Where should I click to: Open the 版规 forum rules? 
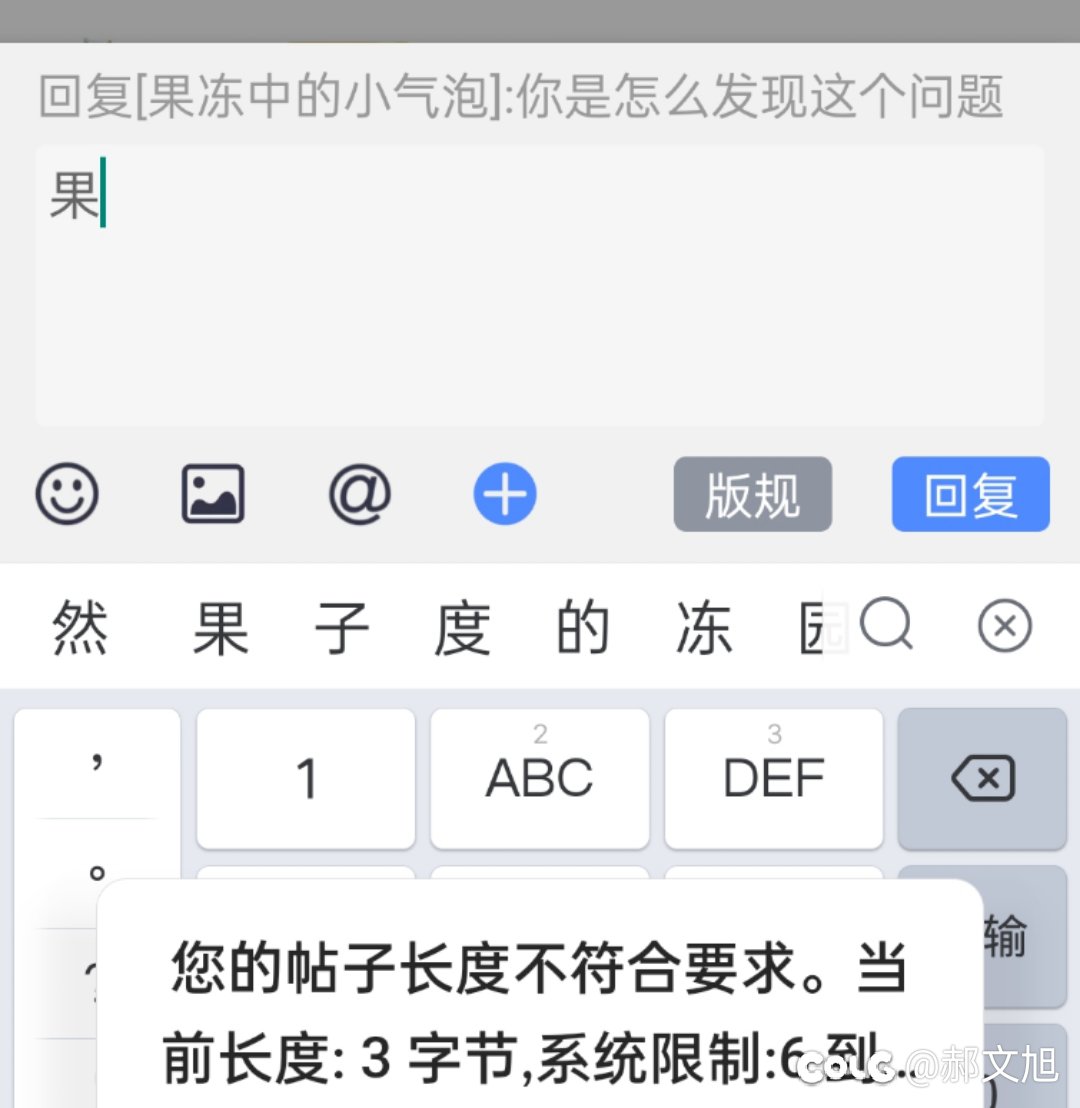pyautogui.click(x=752, y=494)
